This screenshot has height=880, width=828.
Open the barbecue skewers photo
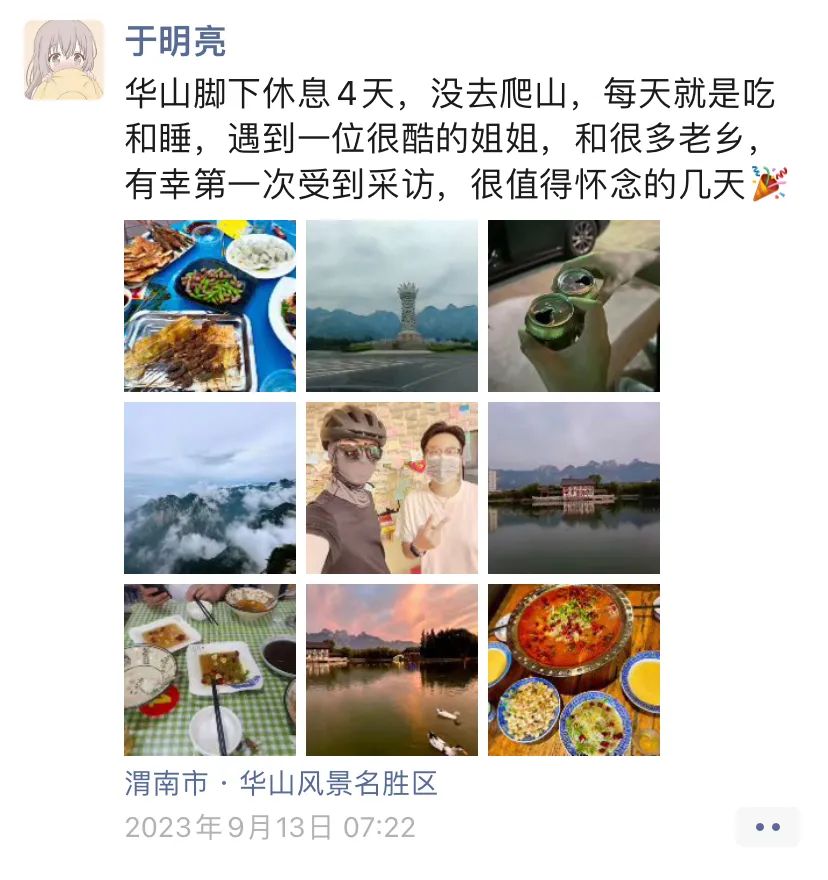click(x=210, y=306)
